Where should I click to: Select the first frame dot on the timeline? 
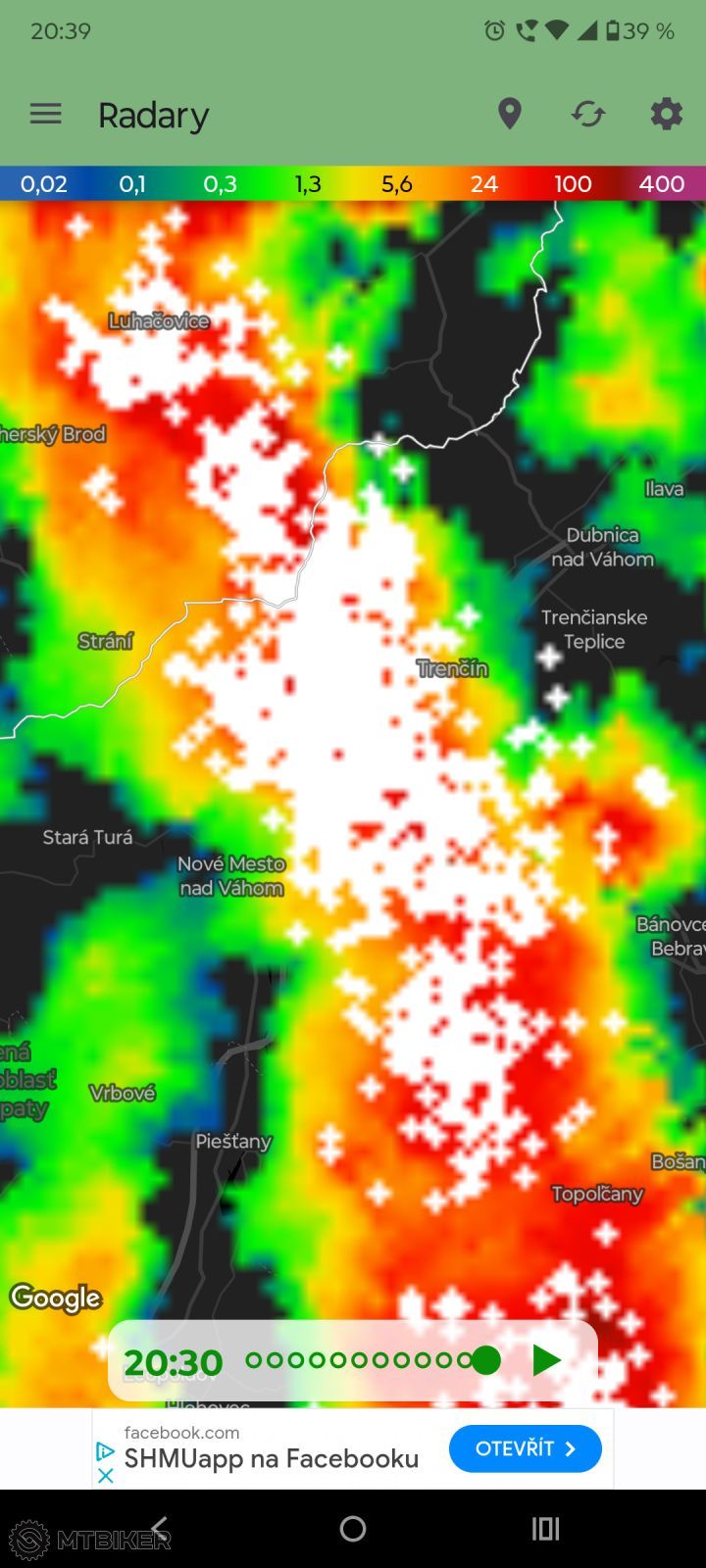(254, 1360)
